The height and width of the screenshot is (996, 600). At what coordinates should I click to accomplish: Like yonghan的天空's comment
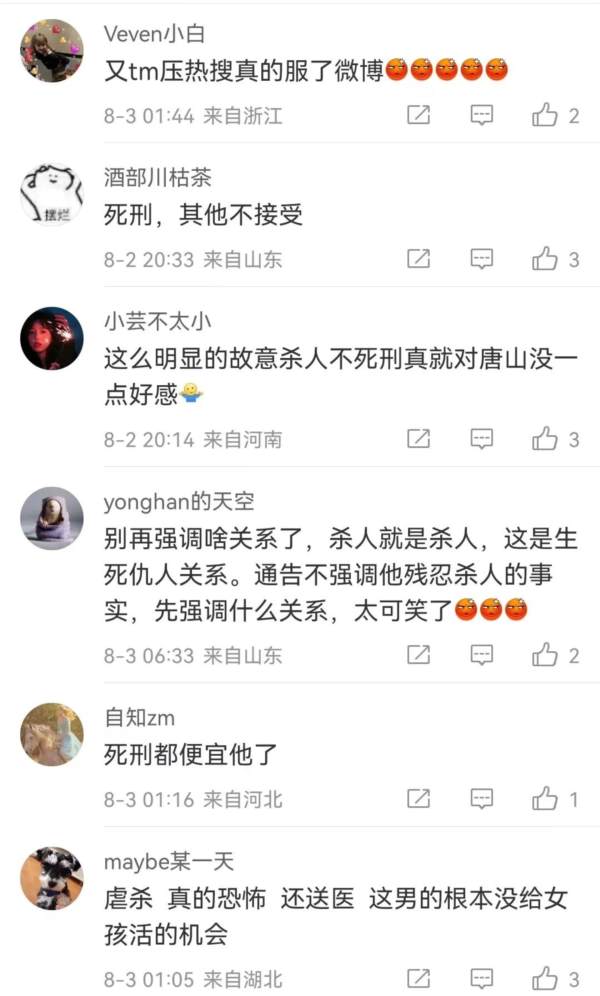pyautogui.click(x=545, y=655)
